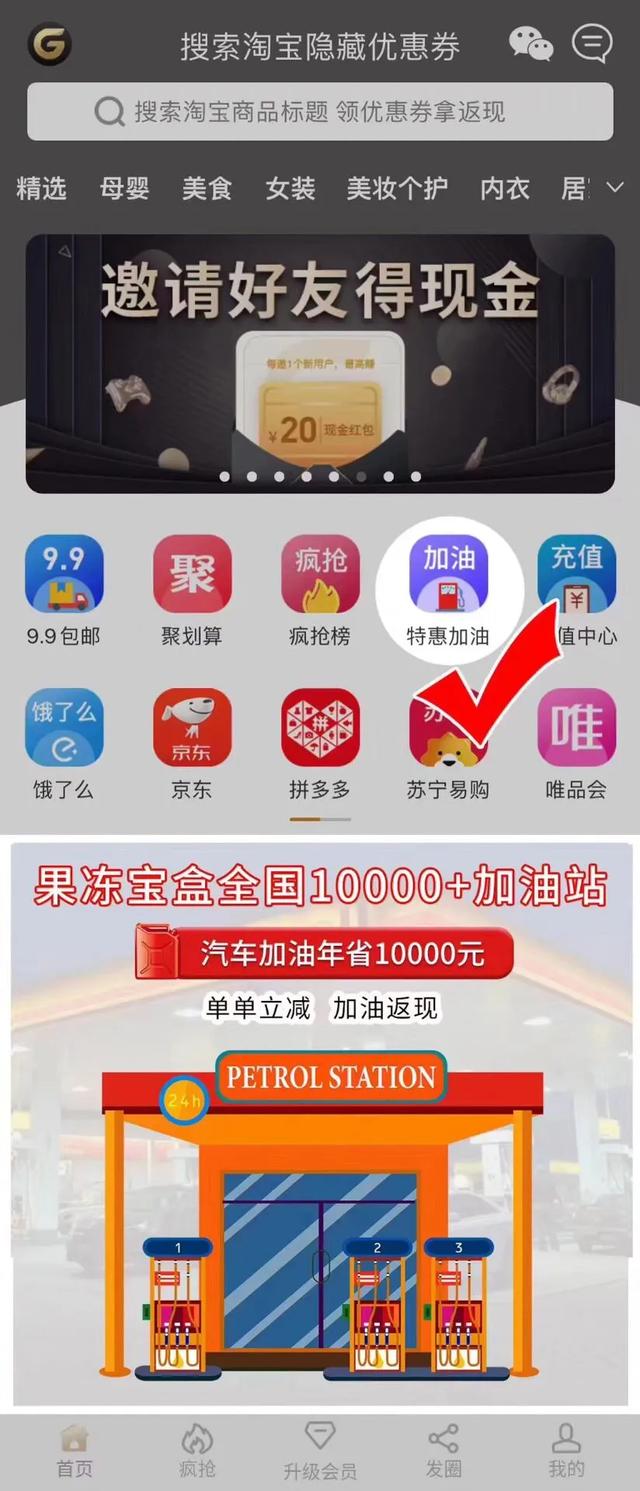The image size is (640, 1491).
Task: Open 聚划算 shortcut
Action: click(x=192, y=590)
